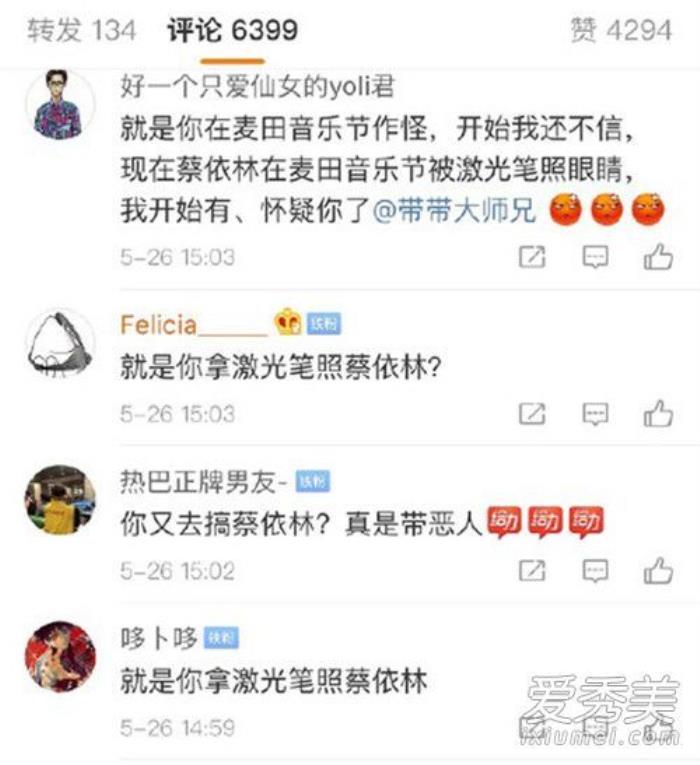Screen dimensions: 700x765
Task: Reply to 好一个只爱仙女的yoli君's comment
Action: tap(596, 258)
